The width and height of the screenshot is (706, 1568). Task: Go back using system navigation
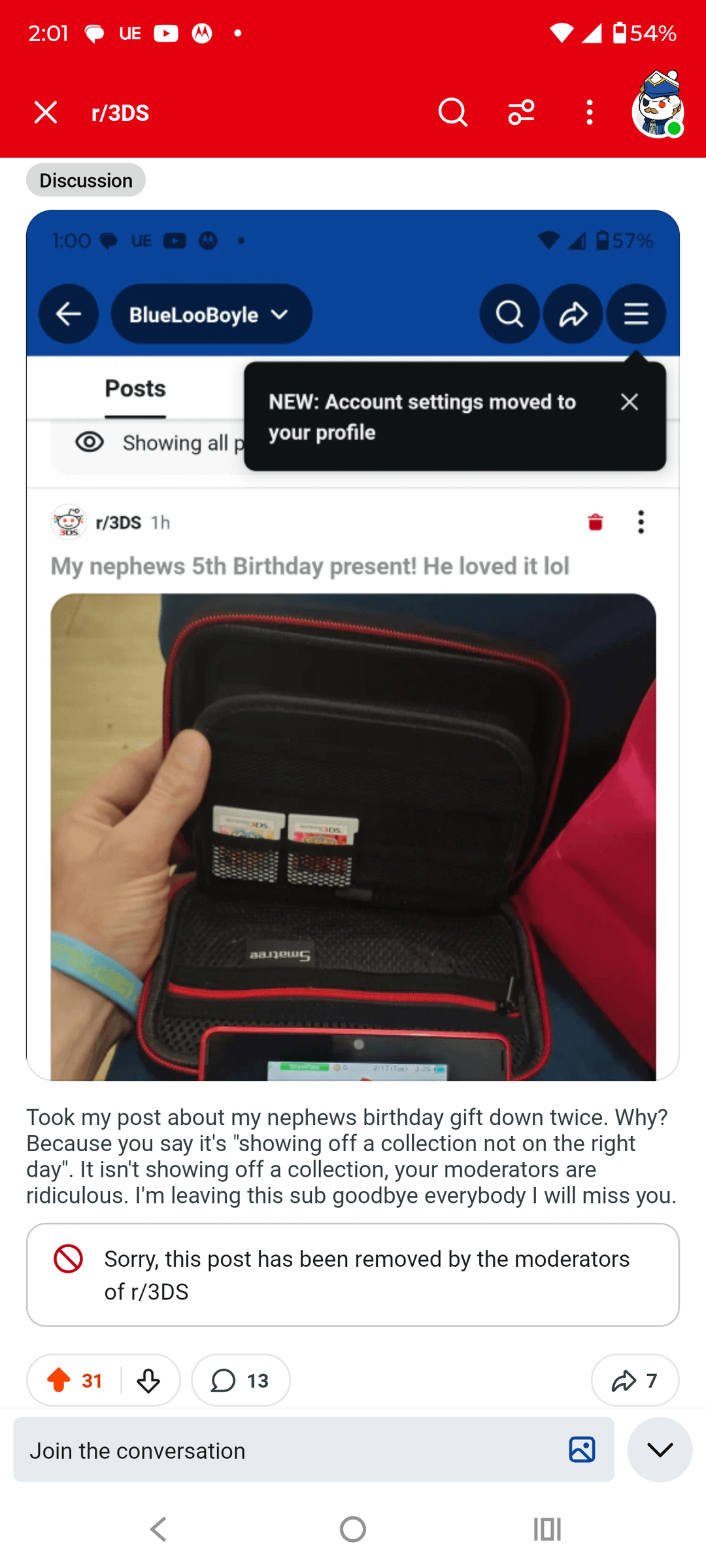point(158,1529)
